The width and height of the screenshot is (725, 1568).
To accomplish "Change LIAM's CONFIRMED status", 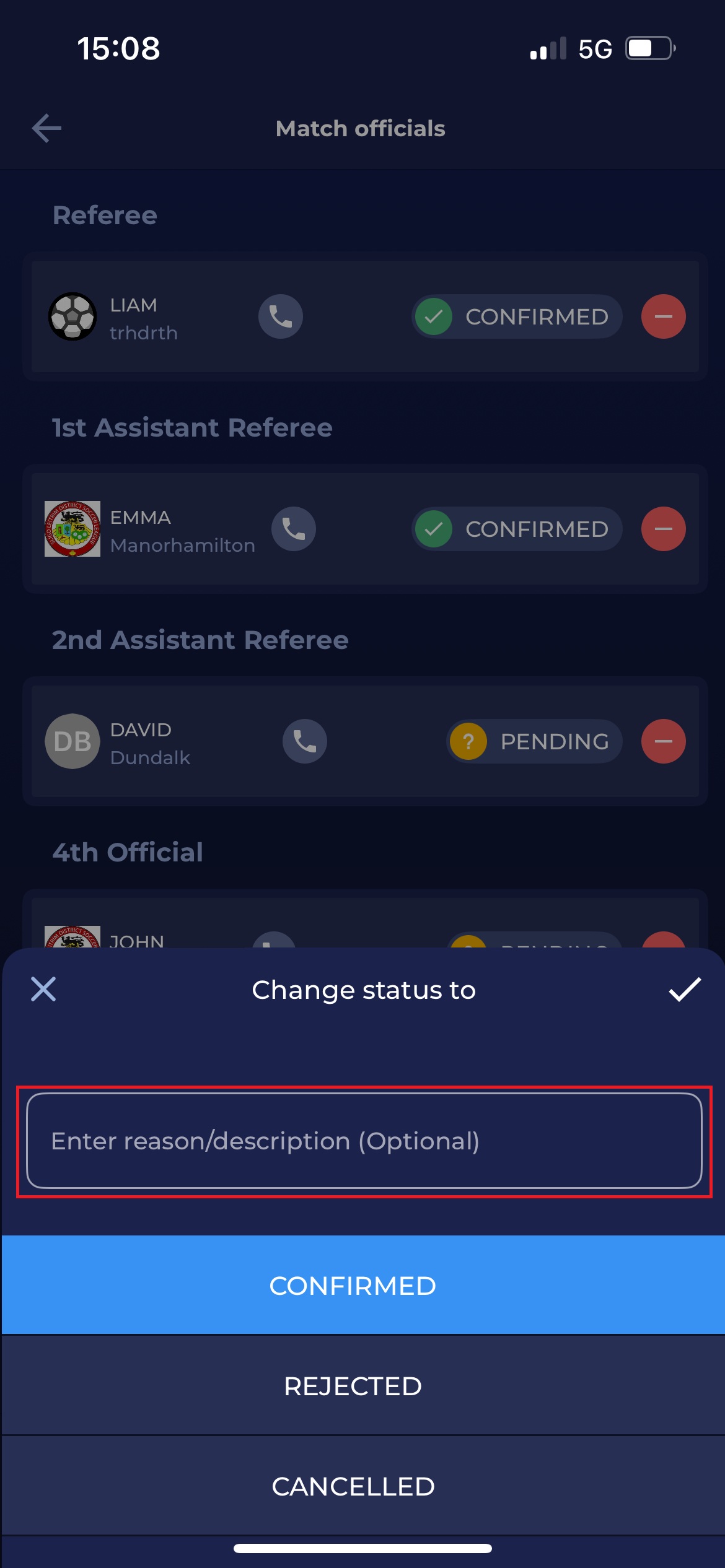I will pos(517,316).
